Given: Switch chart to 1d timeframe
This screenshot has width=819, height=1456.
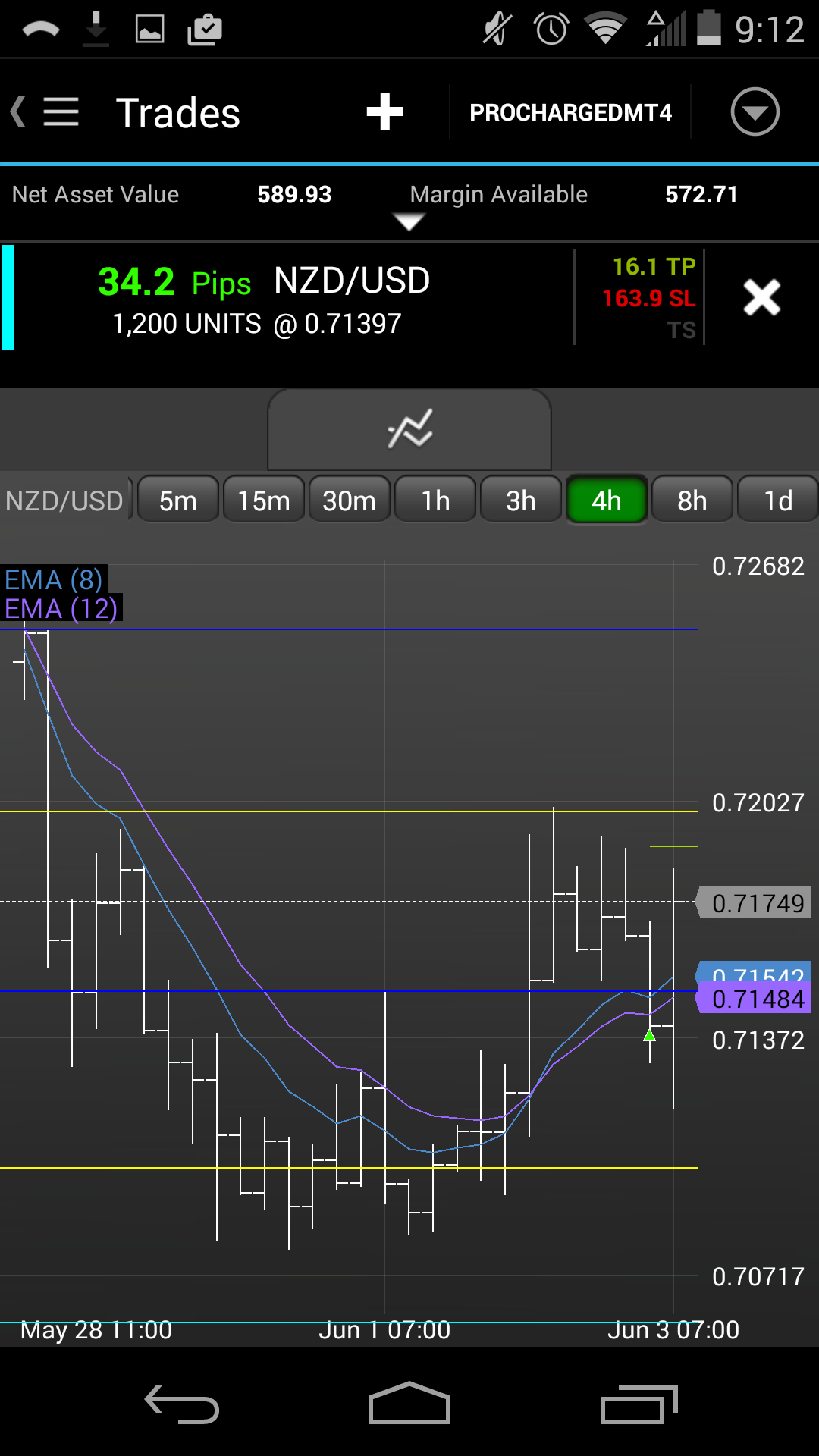Looking at the screenshot, I should pos(778,500).
